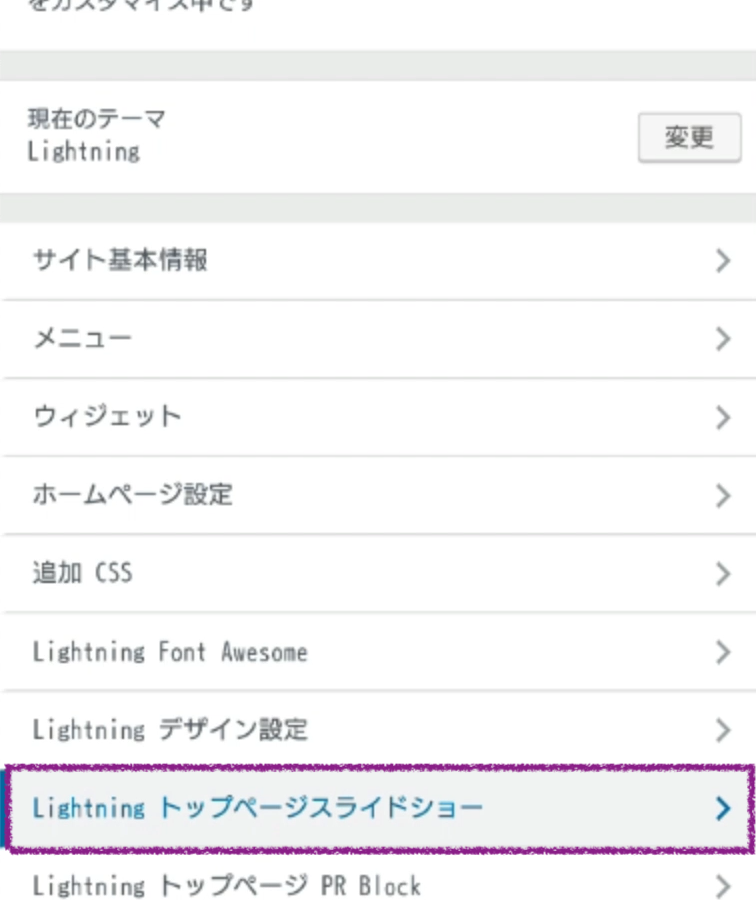Open ホームページ設定
The height and width of the screenshot is (900, 756).
click(x=378, y=495)
